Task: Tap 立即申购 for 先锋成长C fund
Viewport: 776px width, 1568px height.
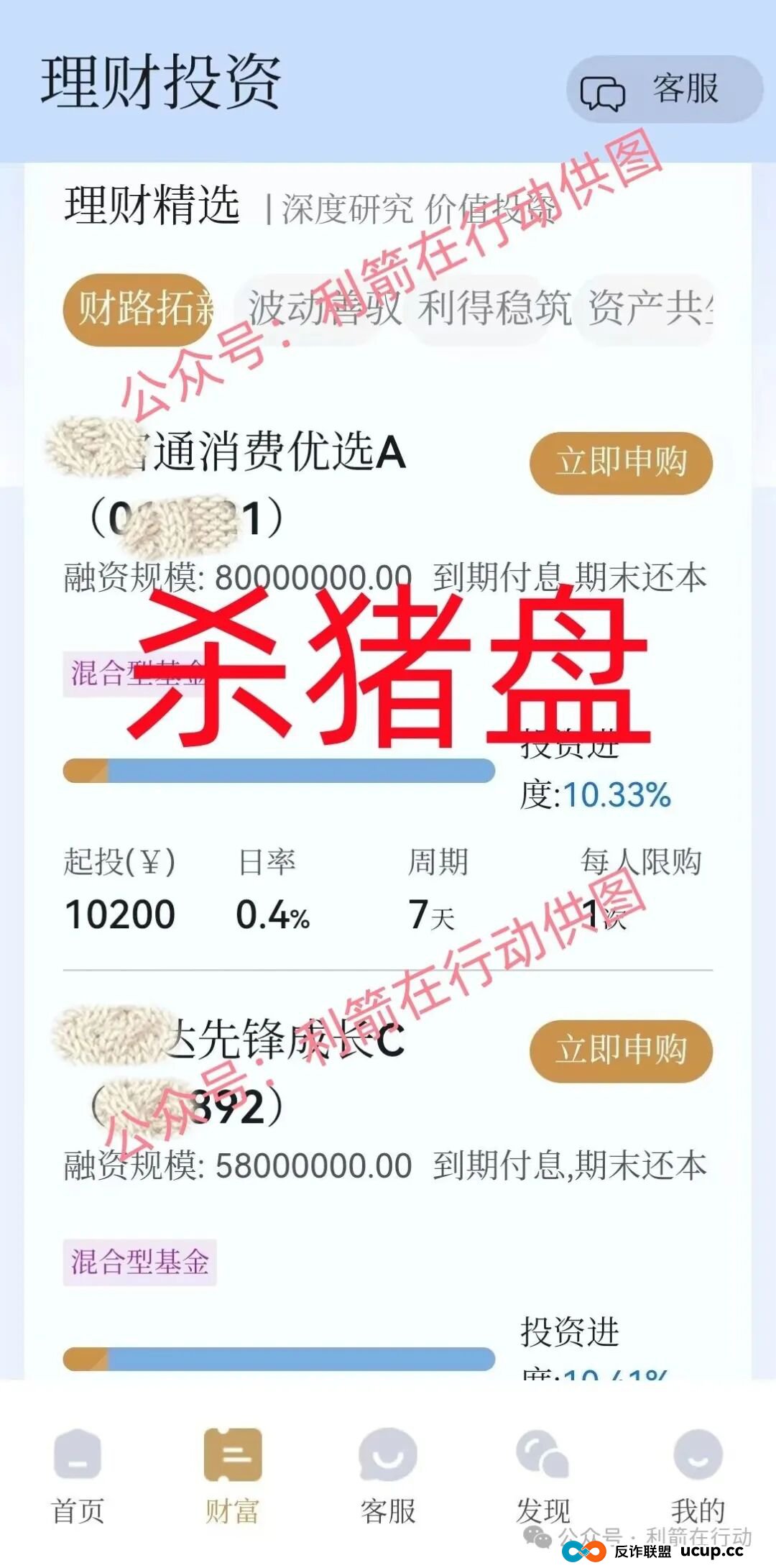Action: point(621,1050)
